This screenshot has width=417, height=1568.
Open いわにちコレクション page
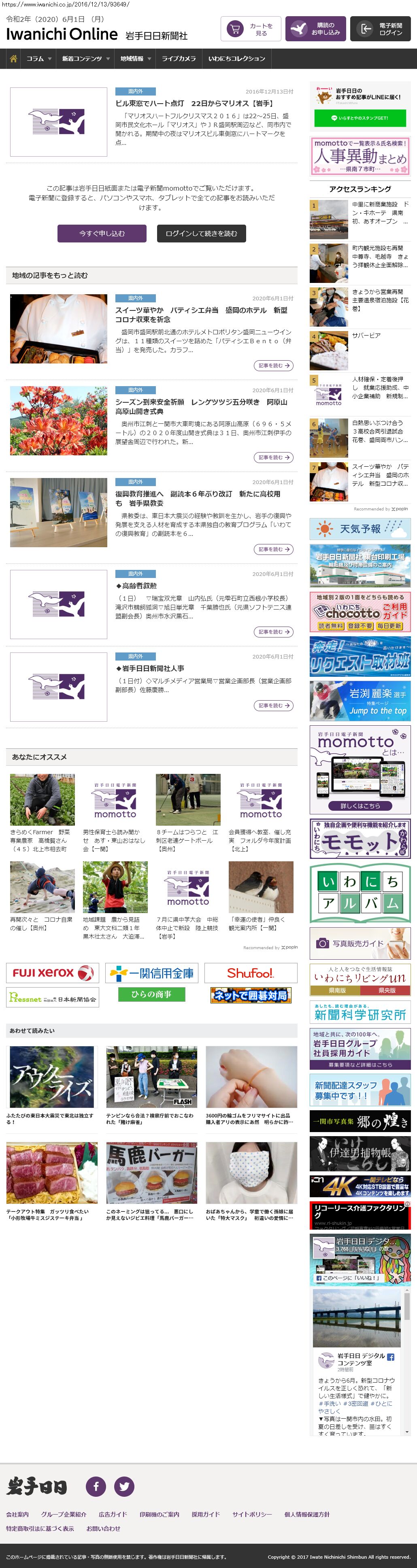click(236, 58)
